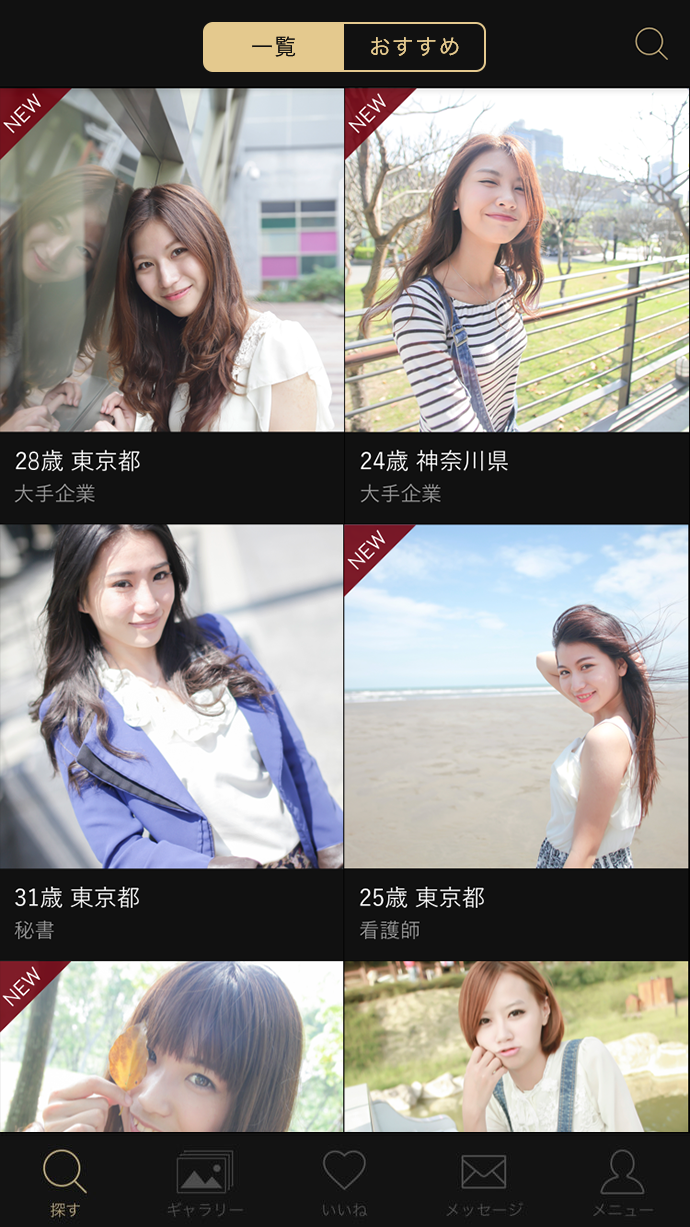Select the 探す bottom tab

[x=65, y=1183]
